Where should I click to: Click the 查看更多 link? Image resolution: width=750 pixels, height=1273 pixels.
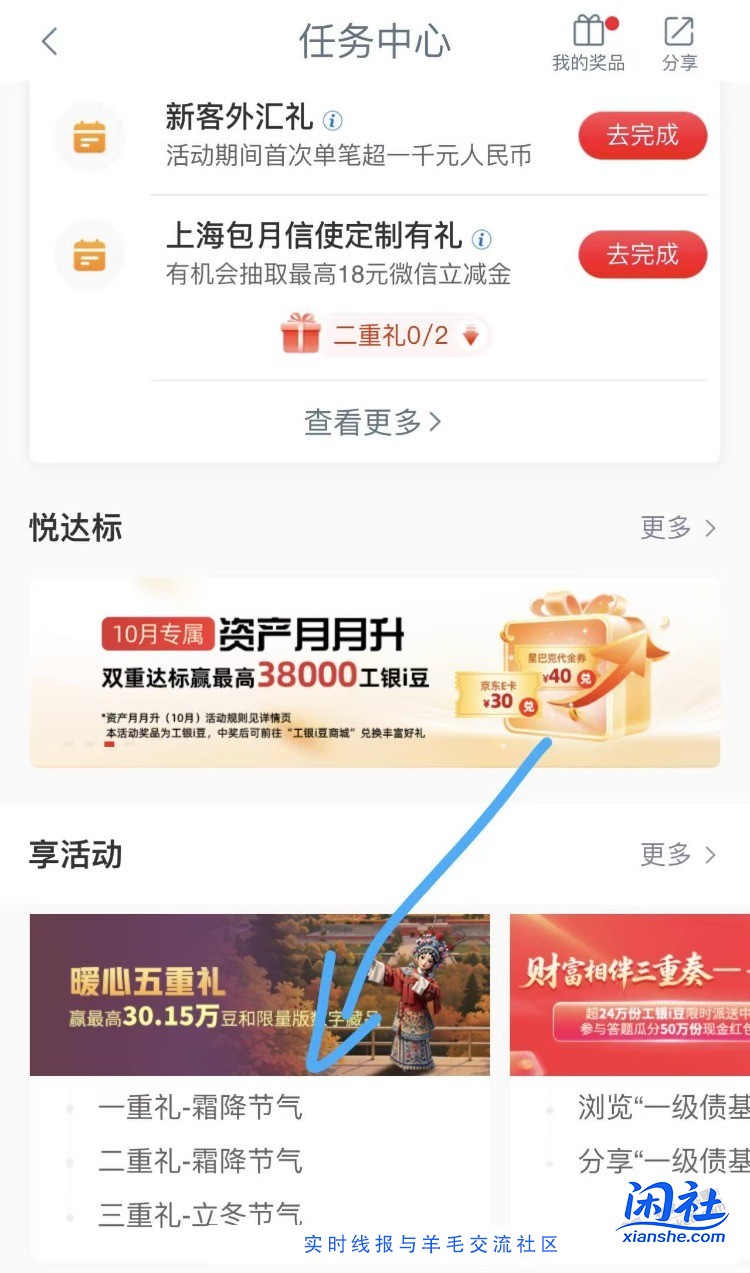tap(373, 422)
